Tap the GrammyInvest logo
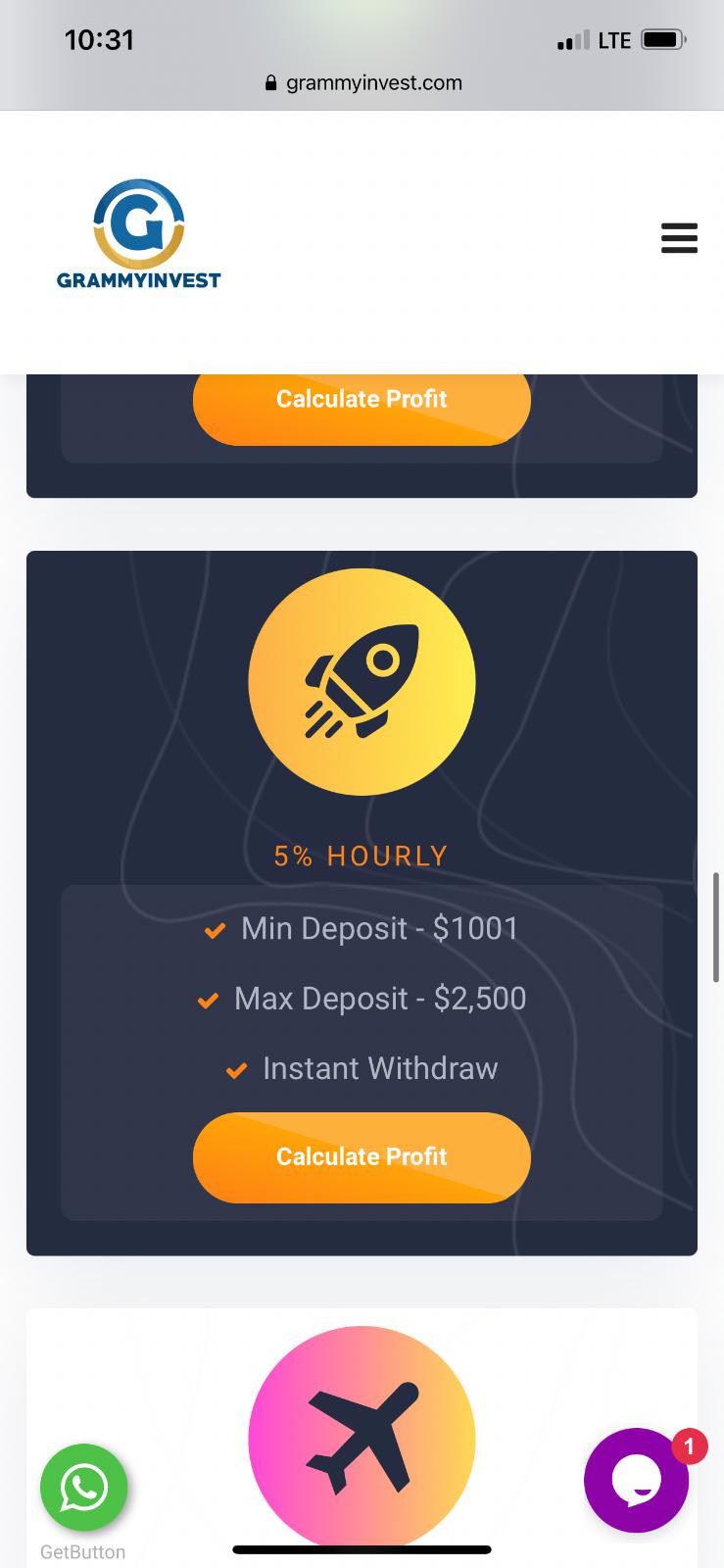Screen dimensions: 724x1568 (x=139, y=235)
